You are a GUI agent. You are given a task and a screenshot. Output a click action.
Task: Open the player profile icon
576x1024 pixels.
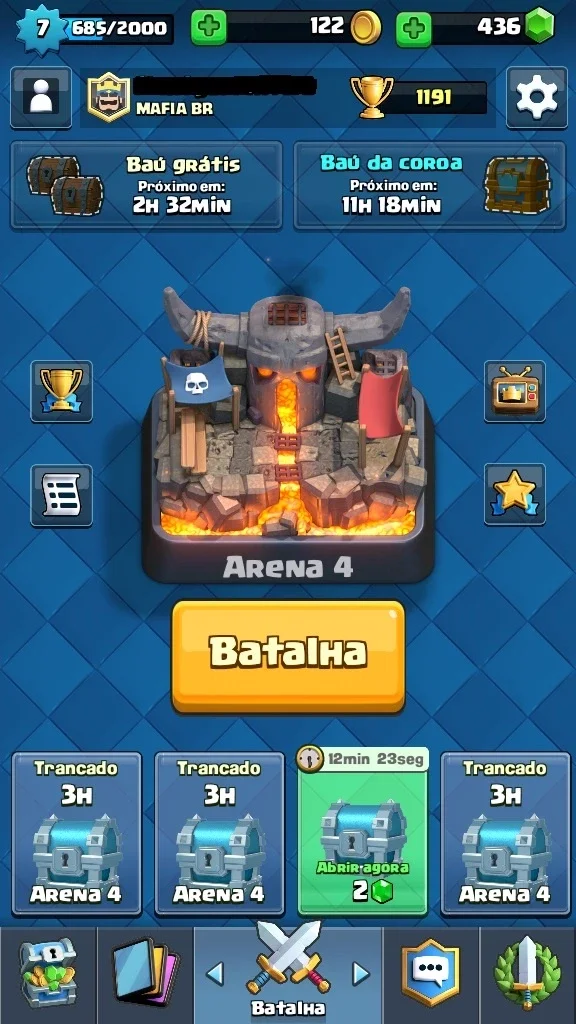tap(41, 97)
